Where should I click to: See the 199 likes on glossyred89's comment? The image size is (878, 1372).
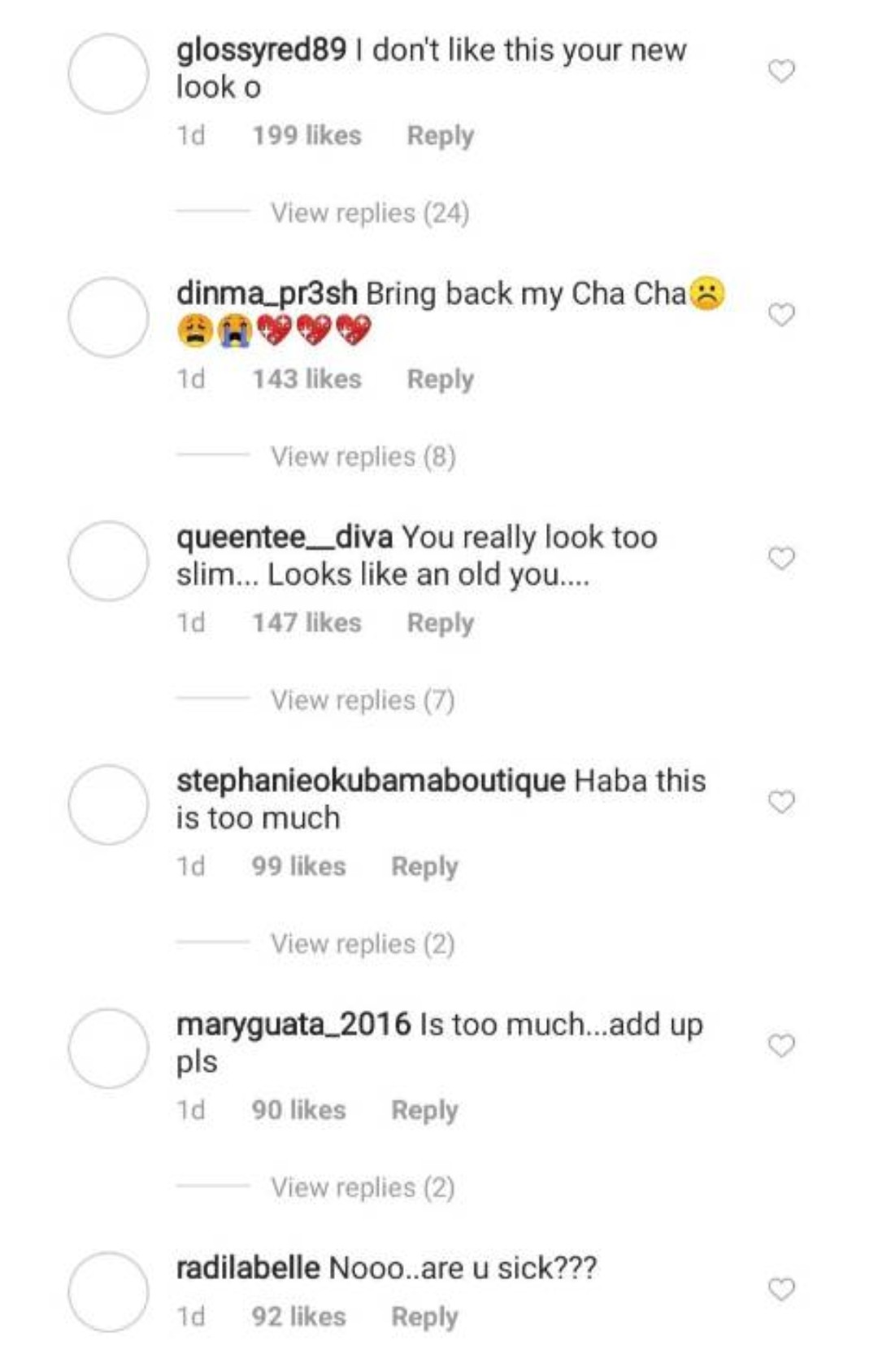[306, 135]
